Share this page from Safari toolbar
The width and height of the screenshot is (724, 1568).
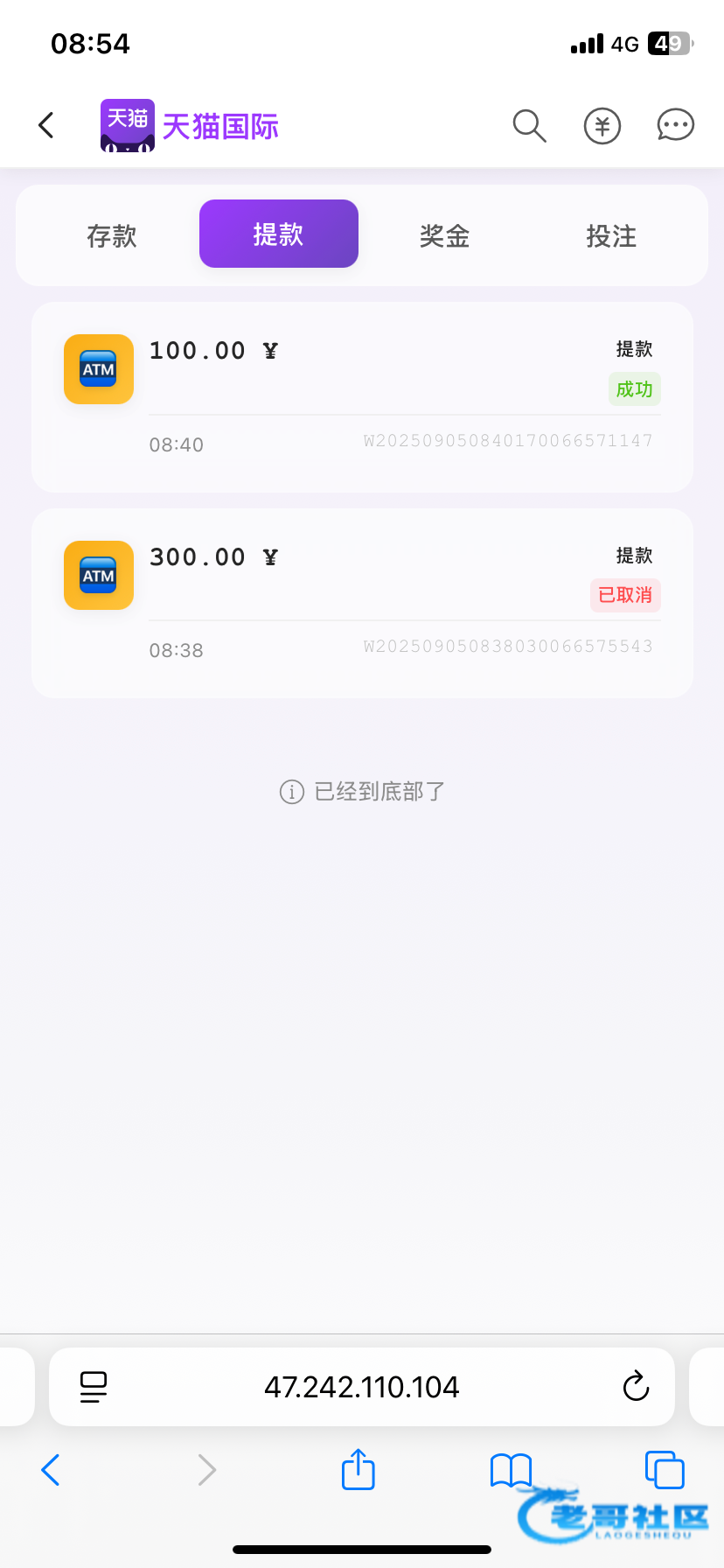[359, 1470]
